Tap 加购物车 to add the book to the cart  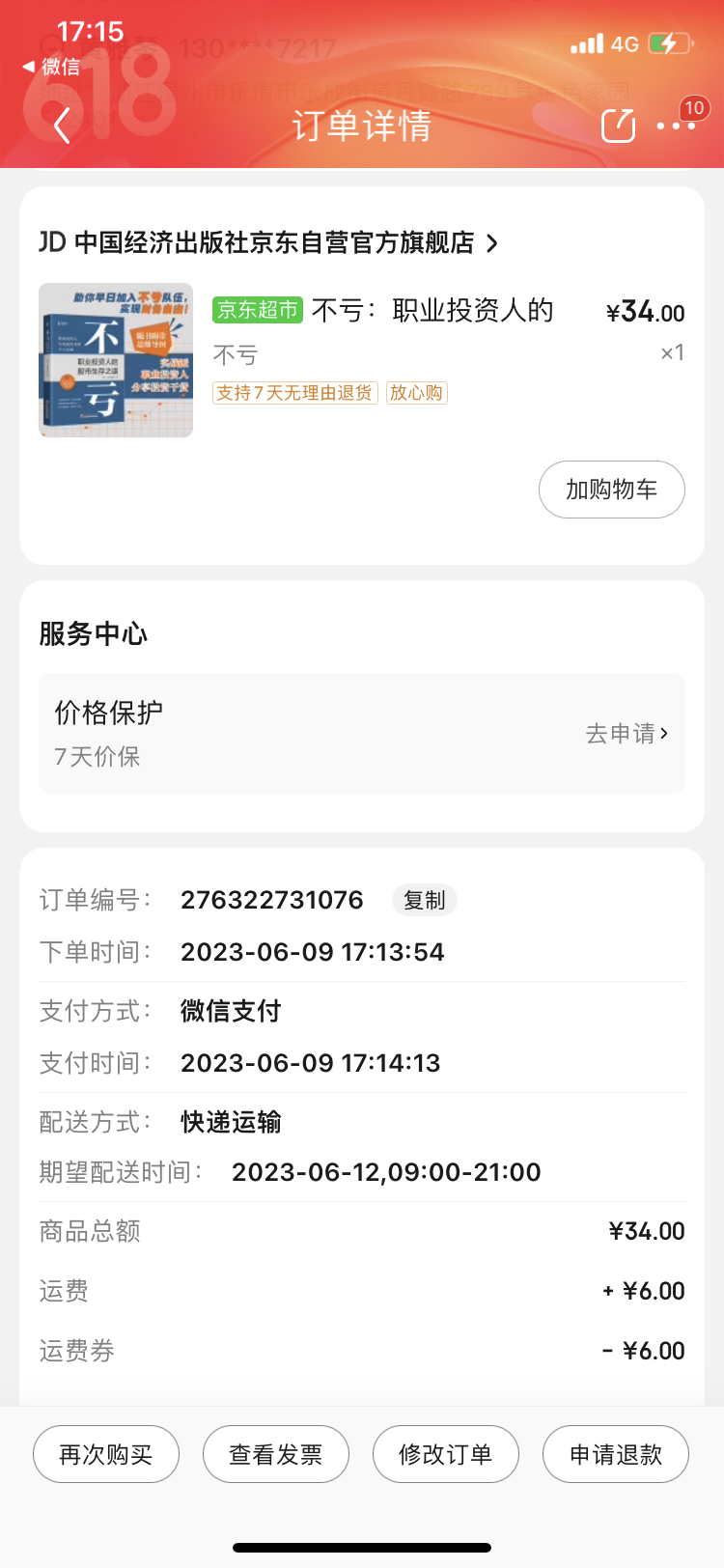[x=611, y=490]
